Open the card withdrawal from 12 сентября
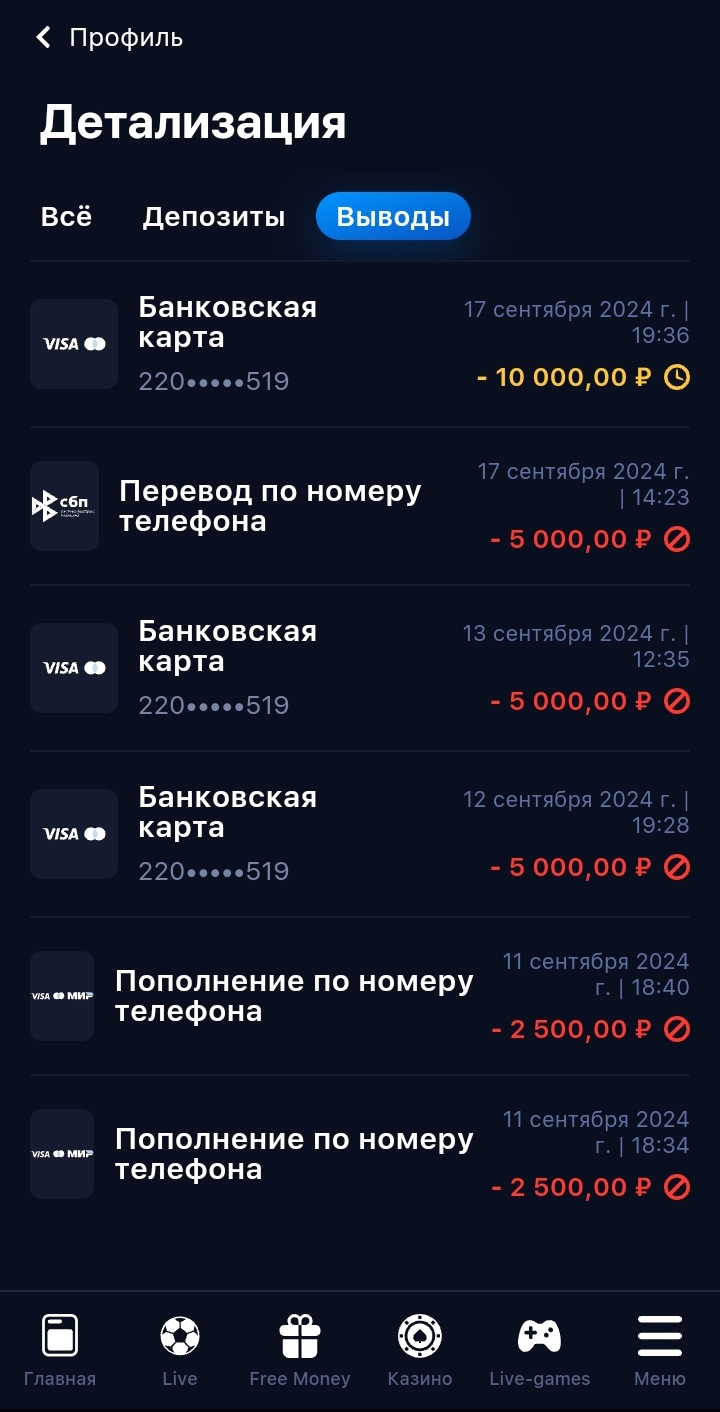Viewport: 720px width, 1412px height. coord(360,834)
